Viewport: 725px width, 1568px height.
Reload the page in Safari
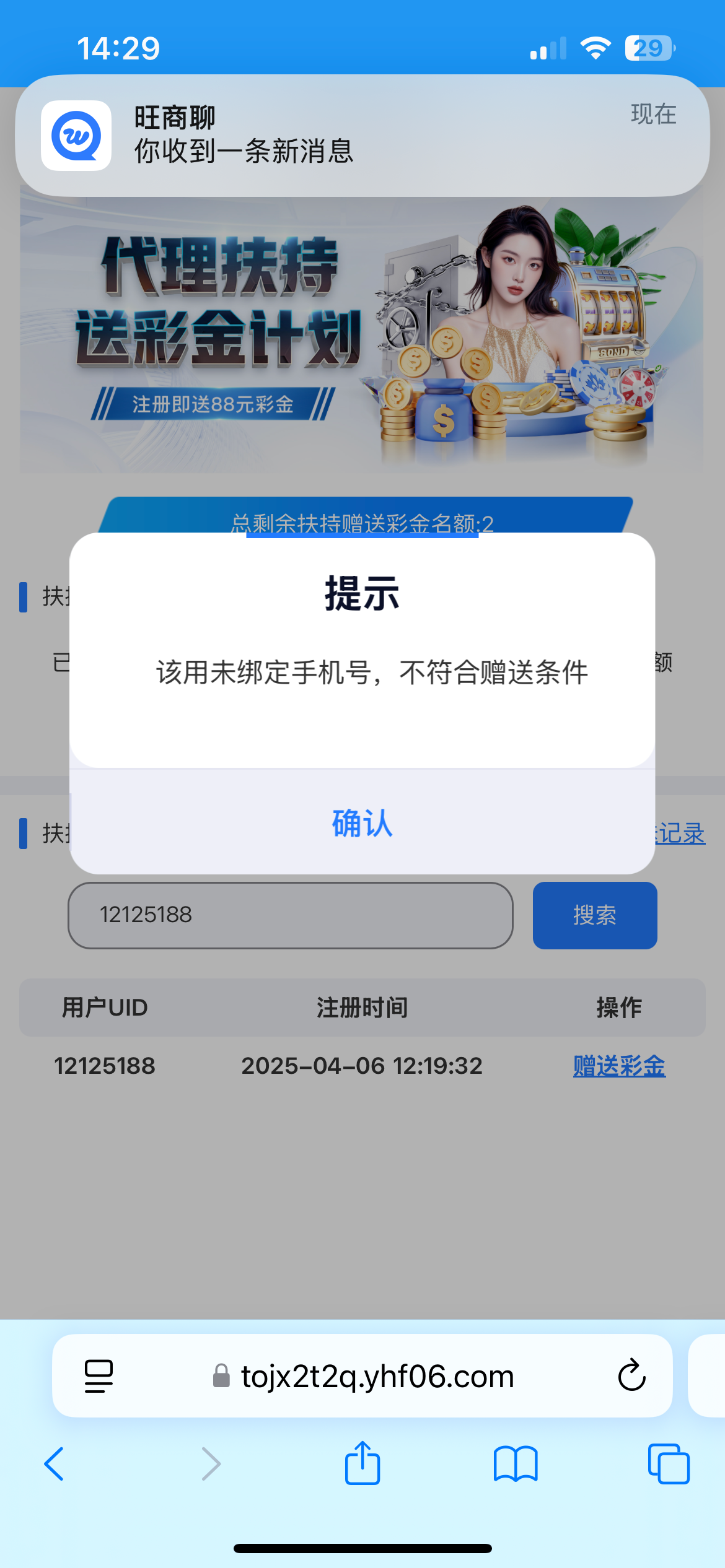(631, 1376)
